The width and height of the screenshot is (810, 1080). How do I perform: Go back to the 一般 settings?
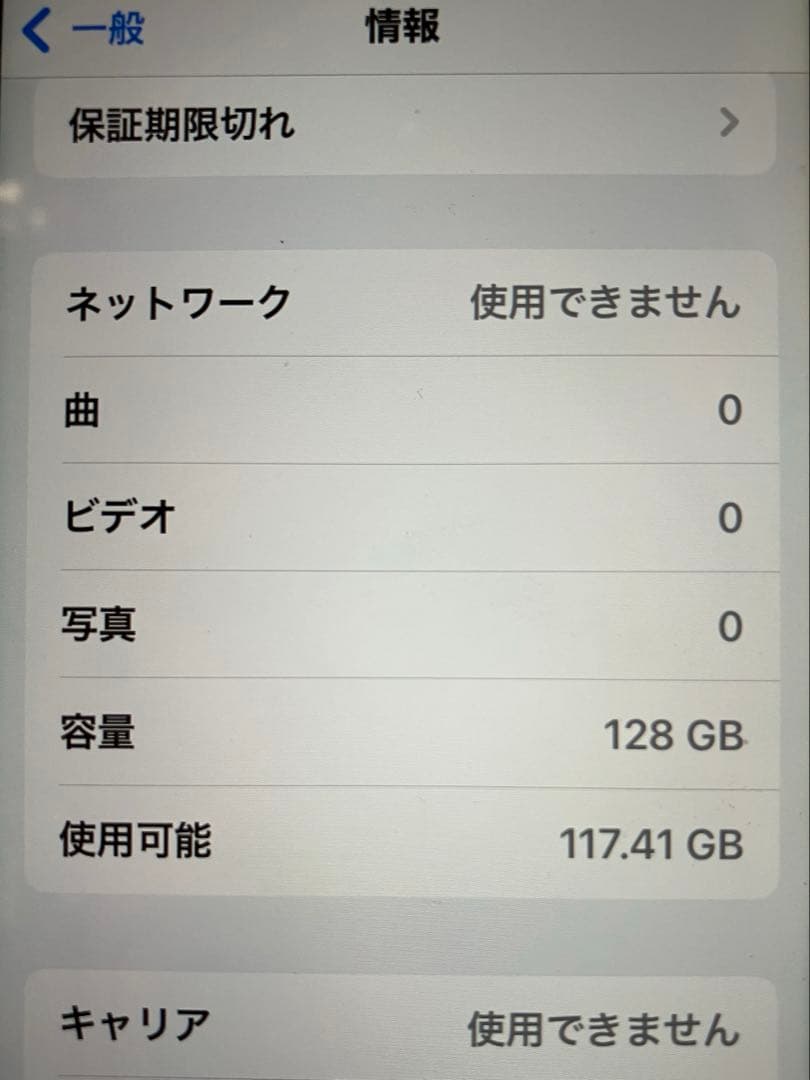tap(84, 30)
